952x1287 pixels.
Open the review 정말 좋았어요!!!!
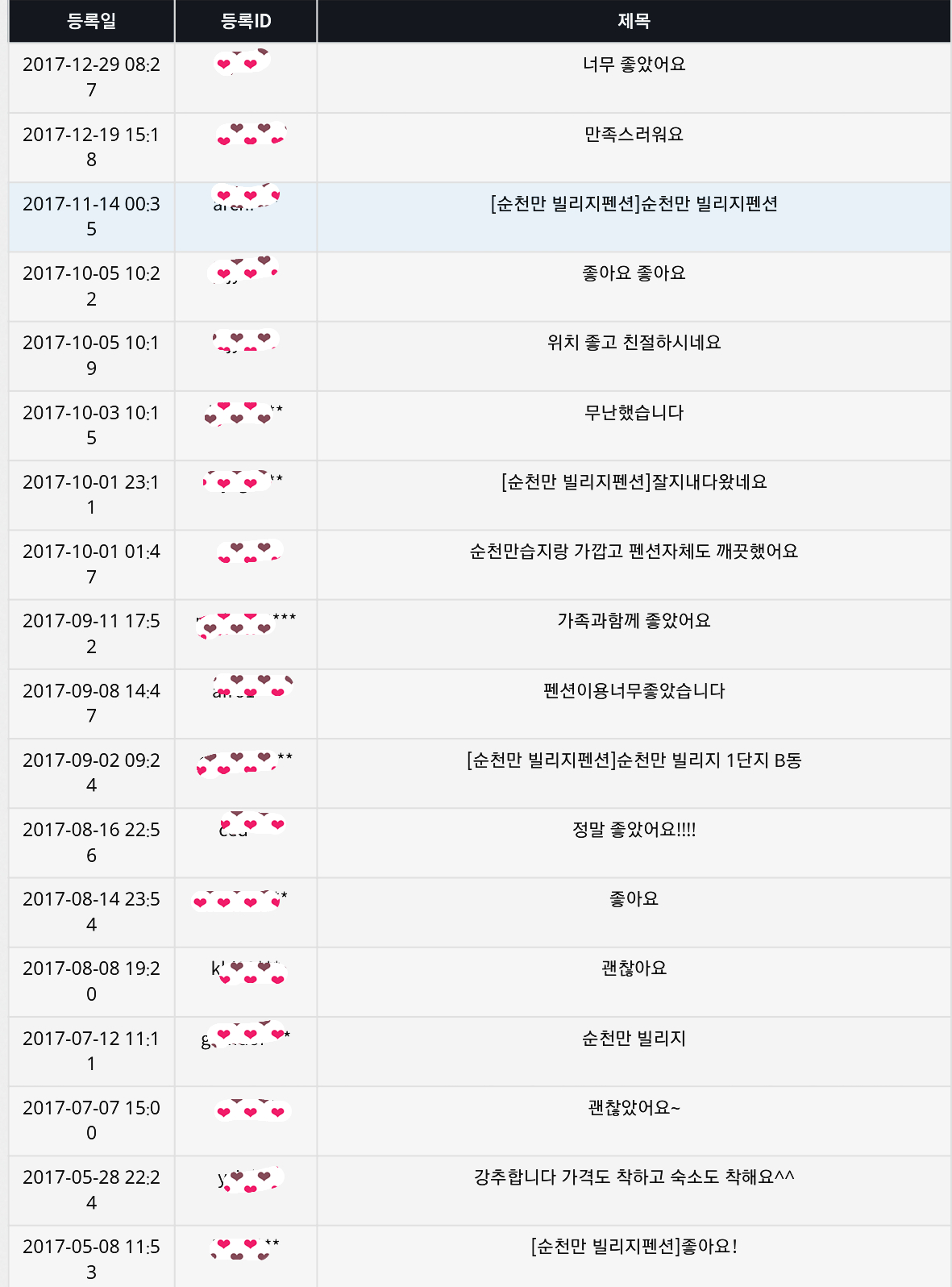point(634,830)
